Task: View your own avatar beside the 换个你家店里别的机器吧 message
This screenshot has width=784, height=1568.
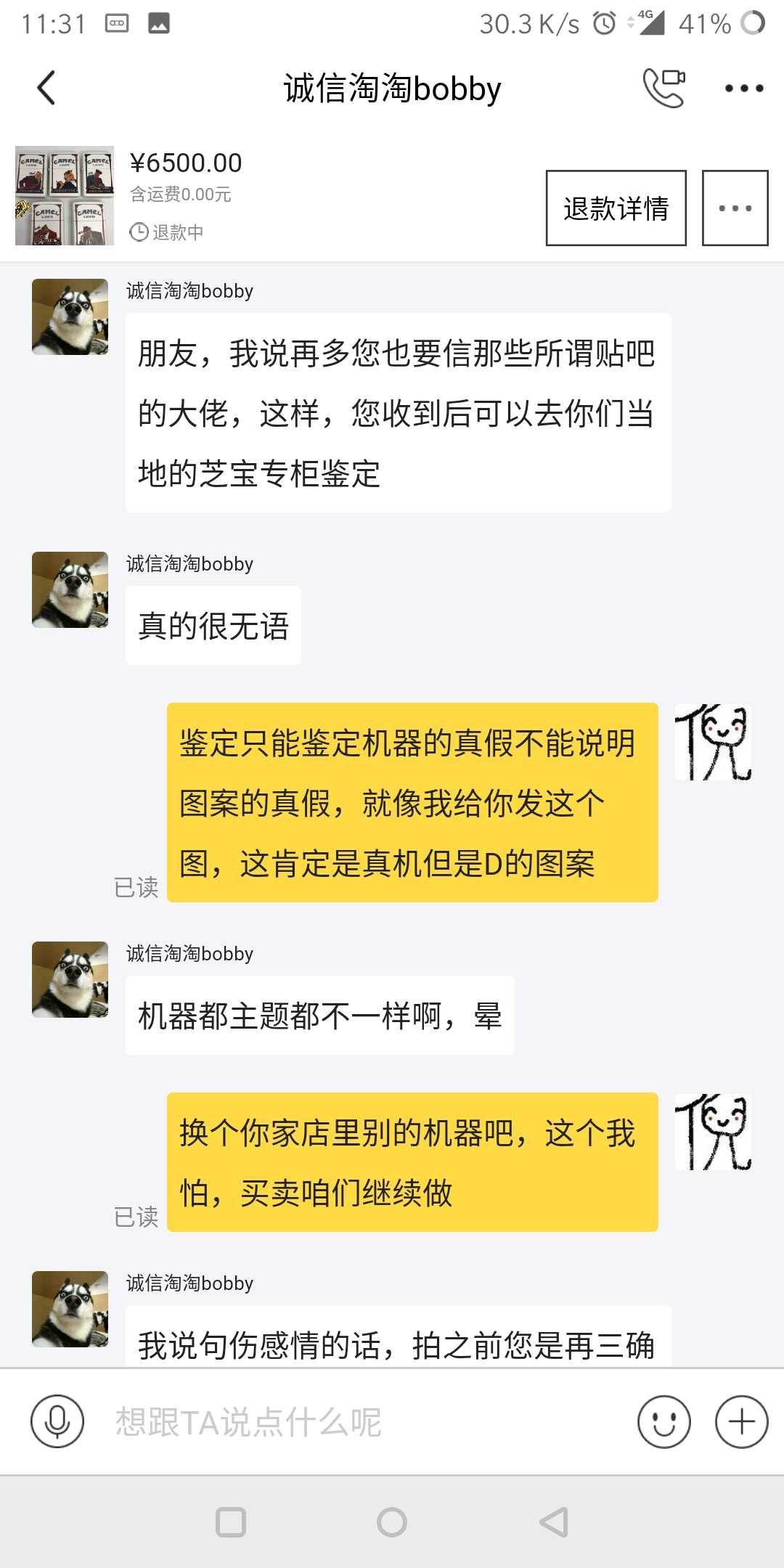Action: 713,1132
